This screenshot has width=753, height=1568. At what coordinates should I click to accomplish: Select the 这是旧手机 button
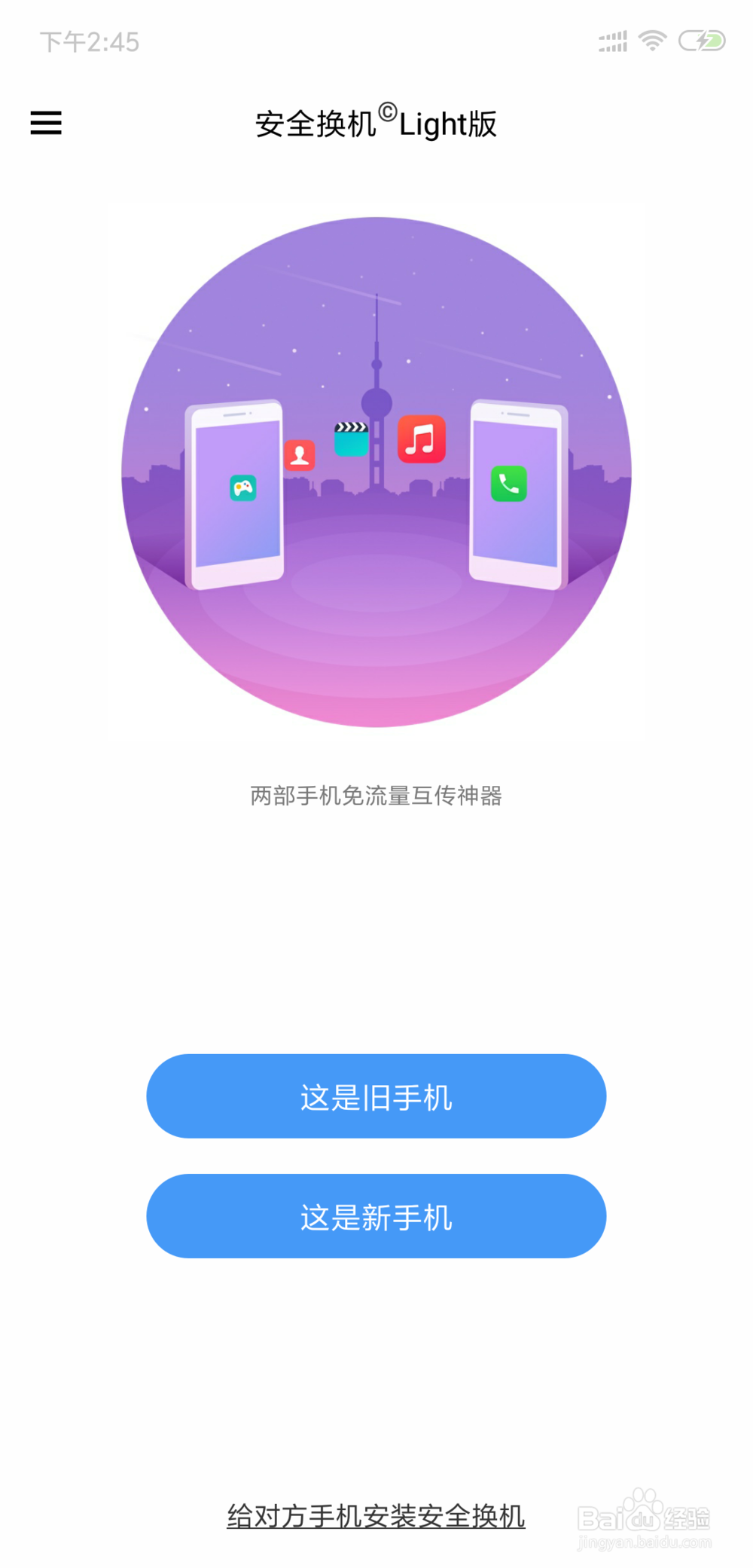click(x=376, y=1097)
